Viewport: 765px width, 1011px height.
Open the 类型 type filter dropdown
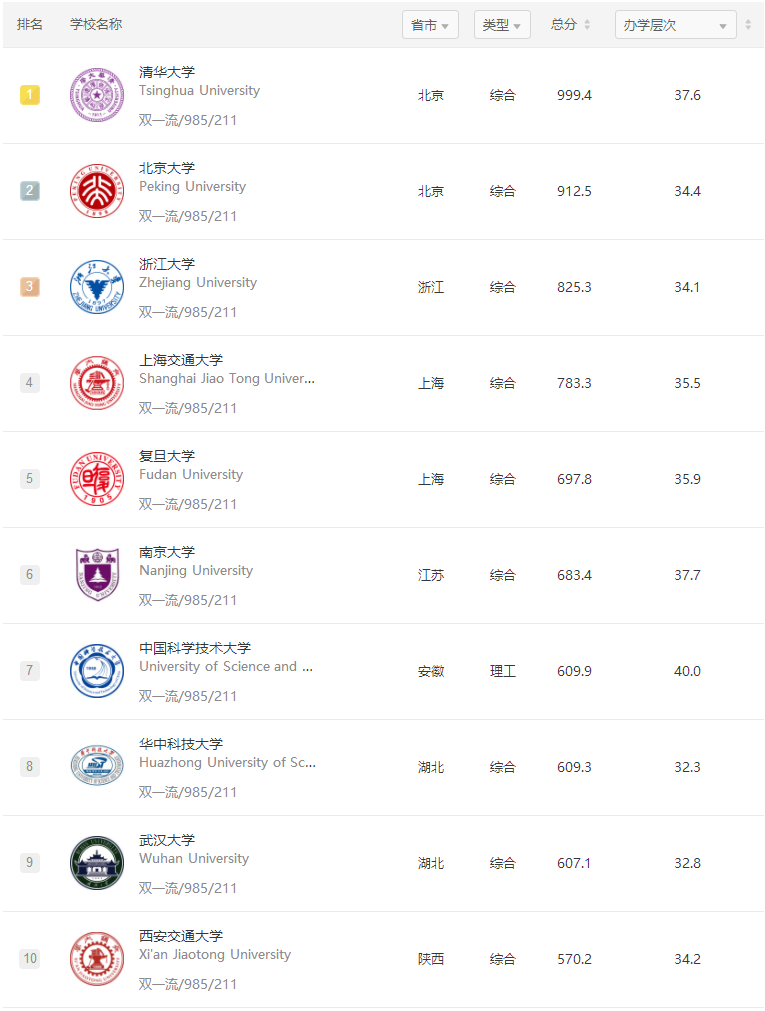point(501,25)
